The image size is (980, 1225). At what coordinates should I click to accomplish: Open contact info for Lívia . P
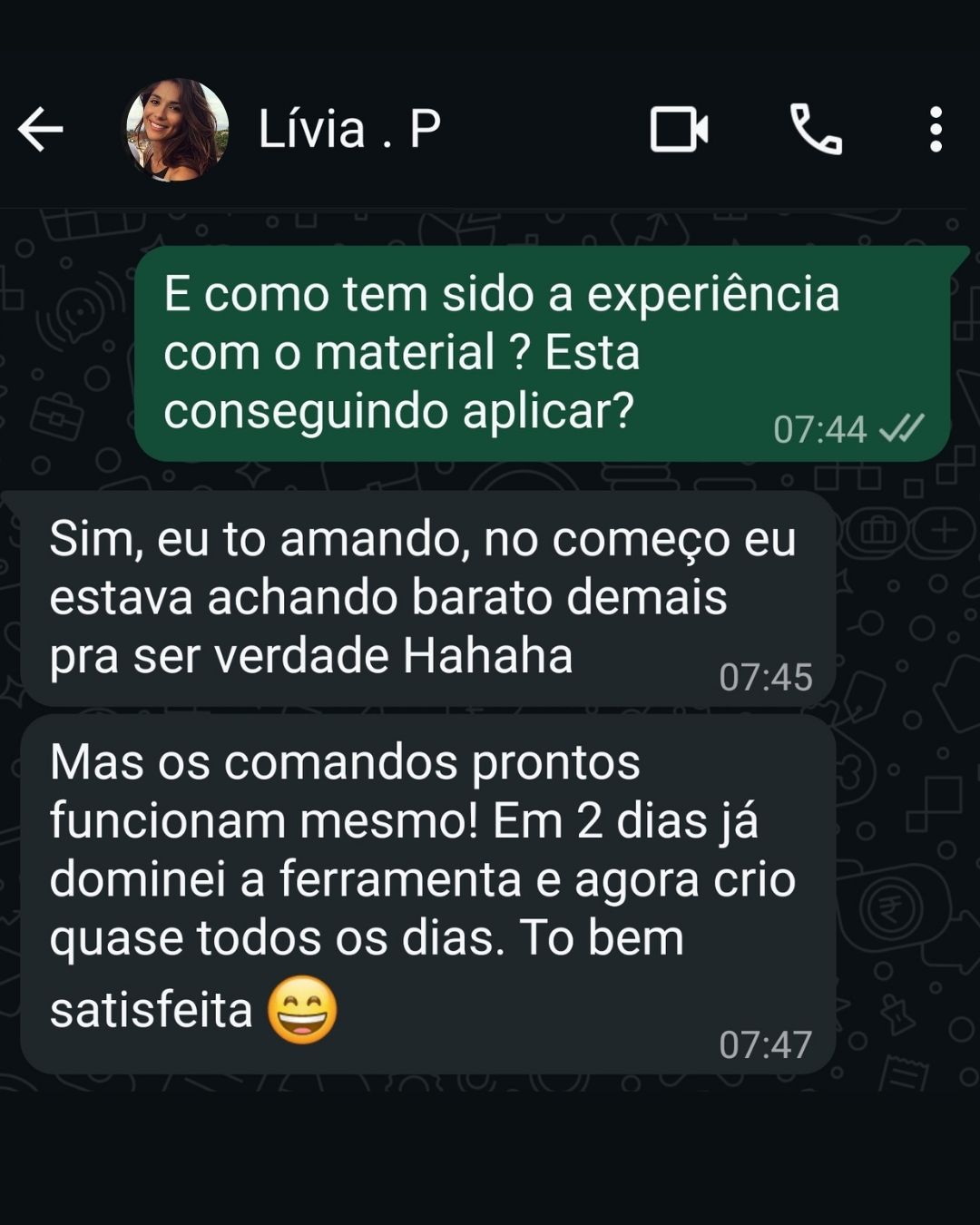click(x=349, y=129)
